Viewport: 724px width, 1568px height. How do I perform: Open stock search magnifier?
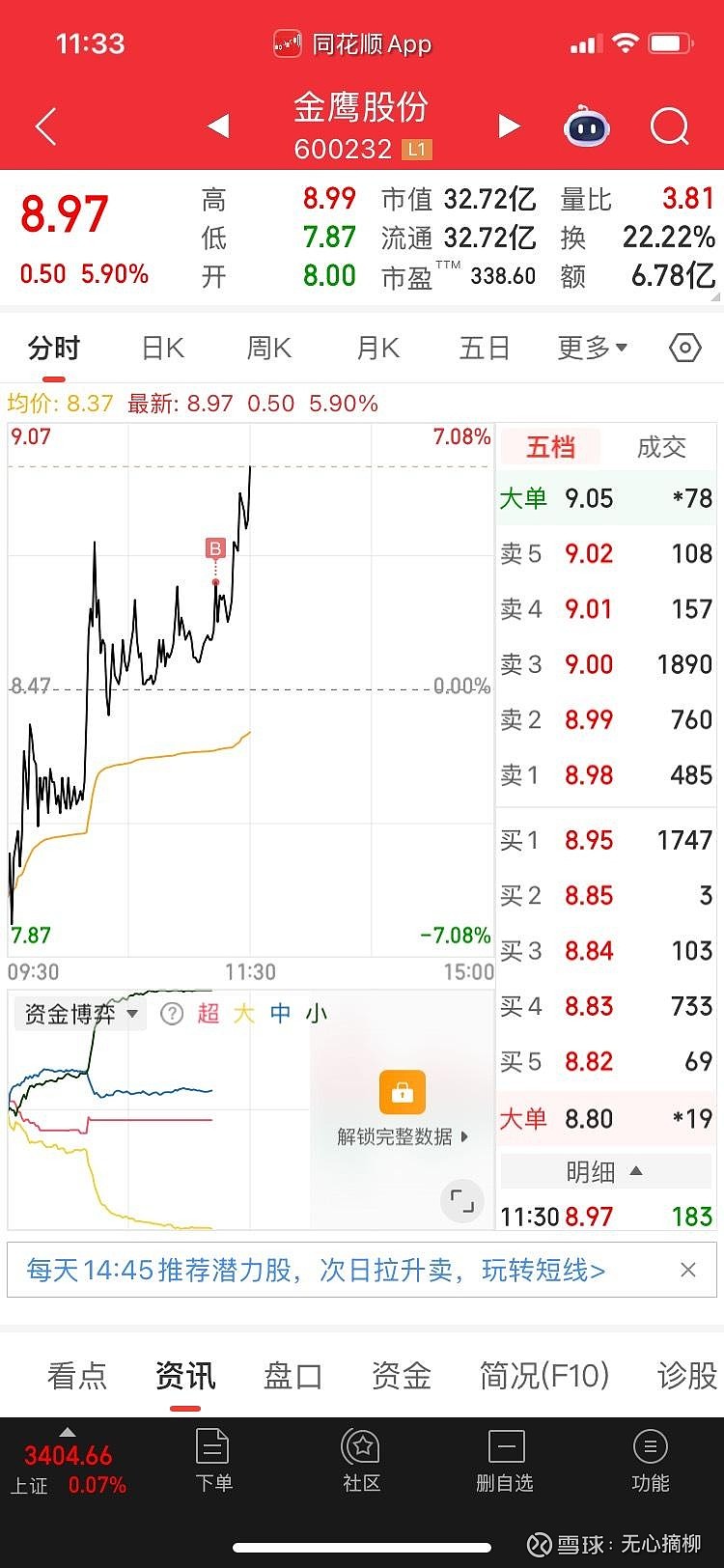[x=669, y=126]
